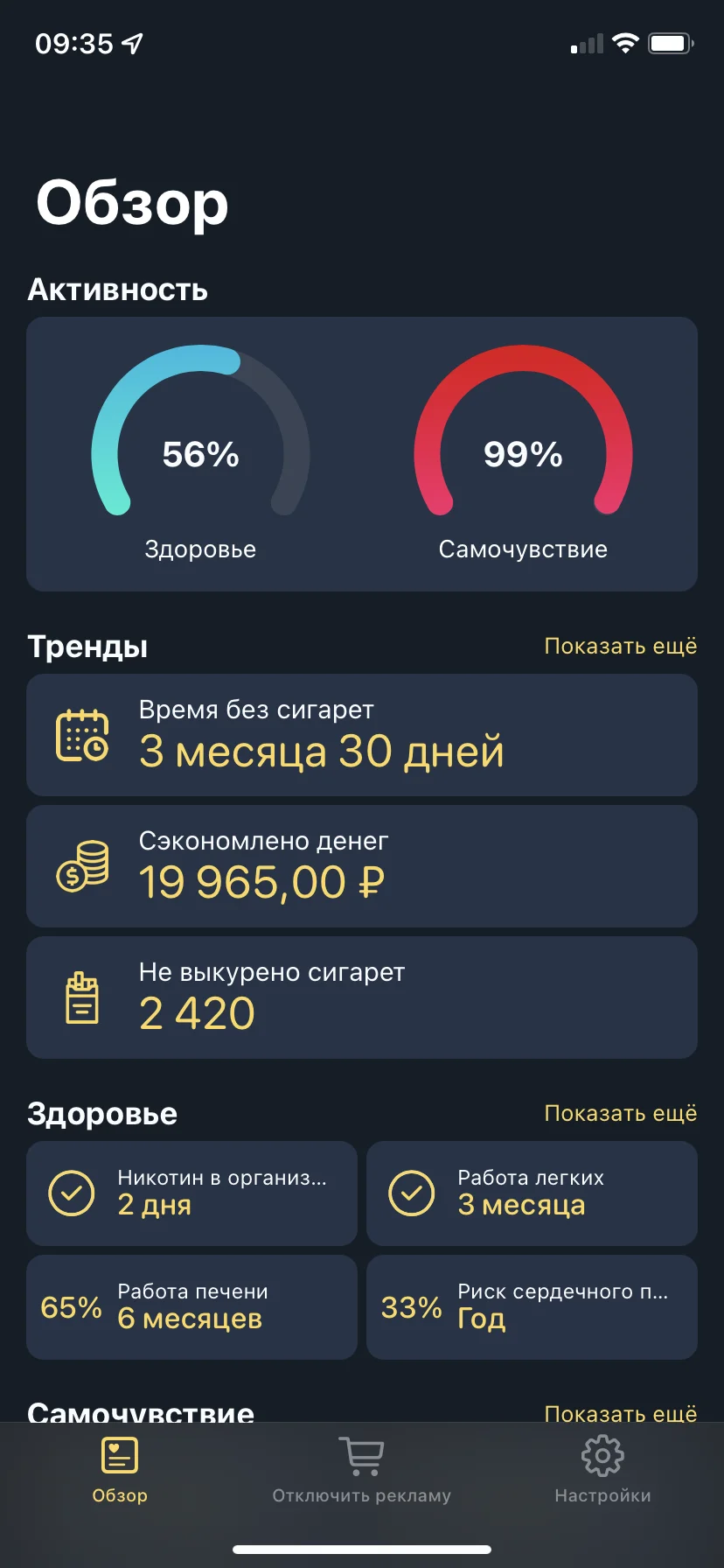This screenshot has height=1568, width=724.
Task: Select the checkmark icon on 'Работа легких' card
Action: [x=413, y=1193]
